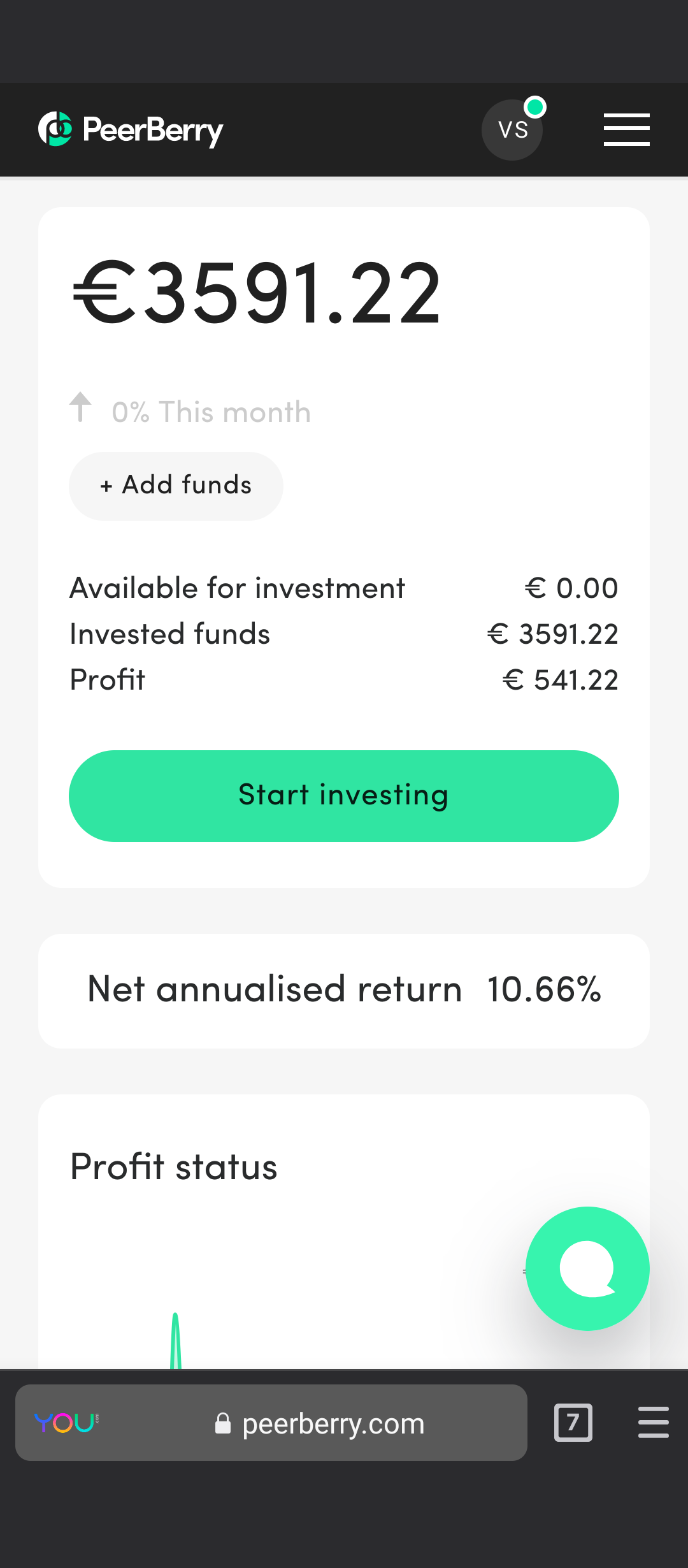Open the VS profile avatar
This screenshot has height=1568, width=688.
click(512, 130)
